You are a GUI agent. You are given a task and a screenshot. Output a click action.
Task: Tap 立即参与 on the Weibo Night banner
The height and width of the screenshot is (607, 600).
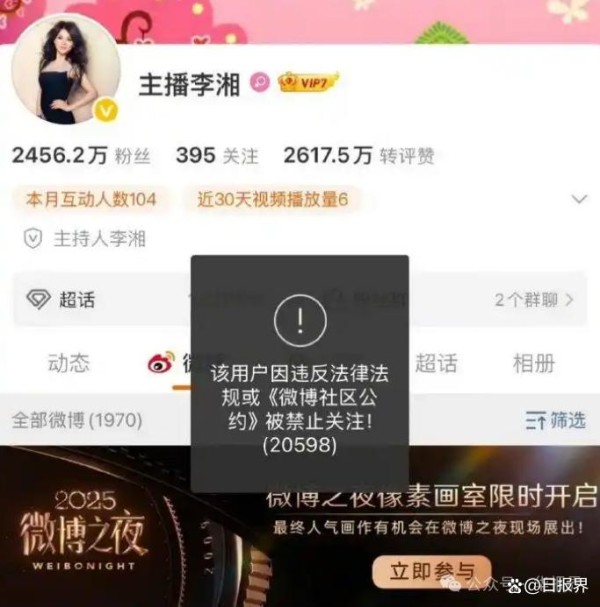(432, 571)
